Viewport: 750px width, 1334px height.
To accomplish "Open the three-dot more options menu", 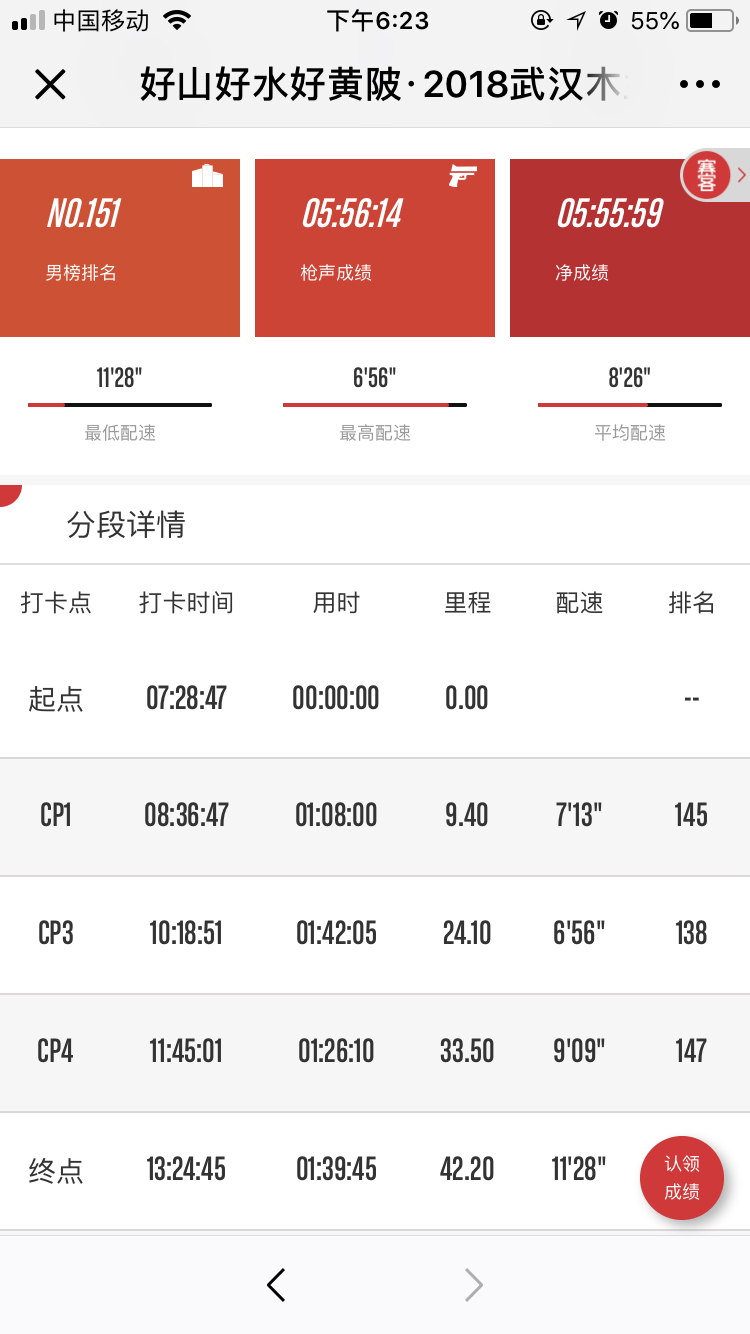I will click(700, 85).
